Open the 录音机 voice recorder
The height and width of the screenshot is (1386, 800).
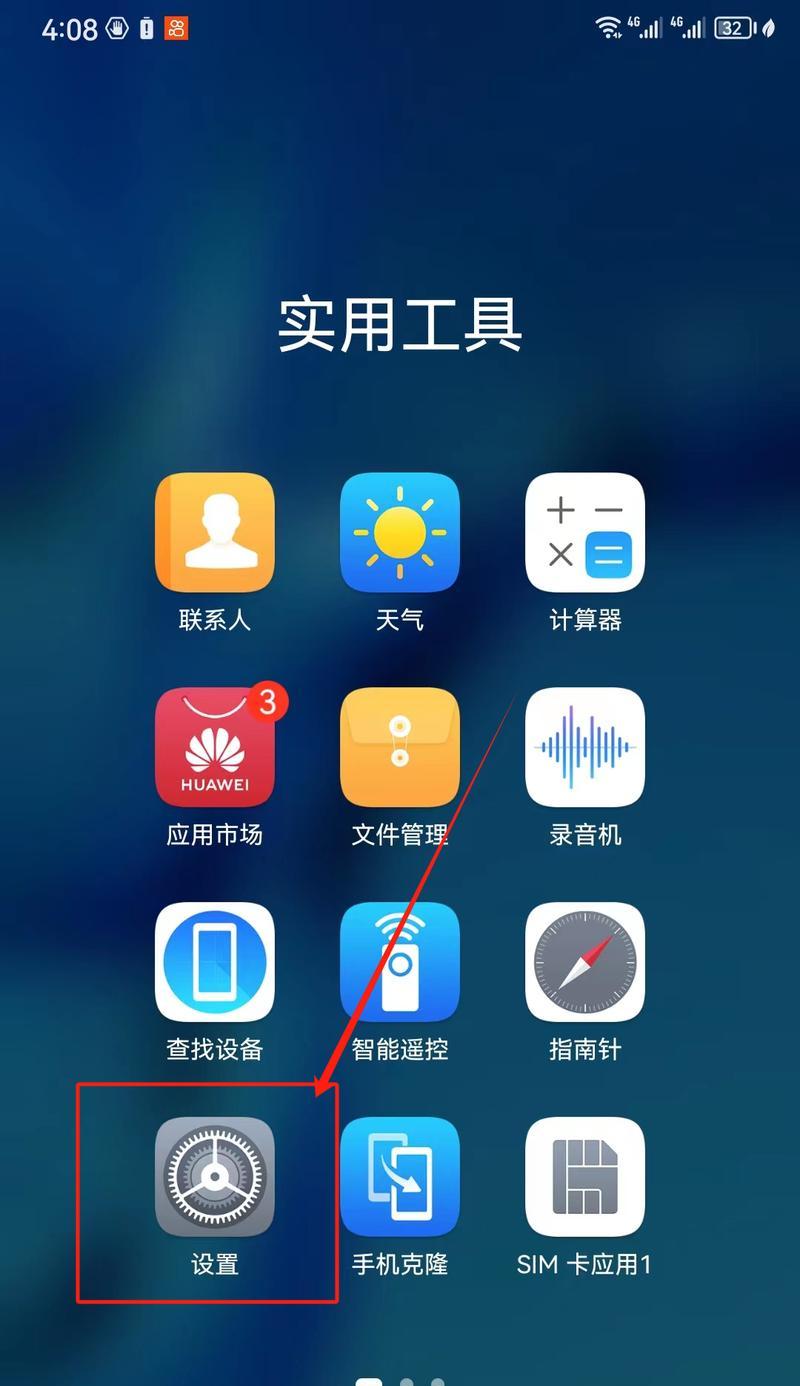pyautogui.click(x=585, y=747)
